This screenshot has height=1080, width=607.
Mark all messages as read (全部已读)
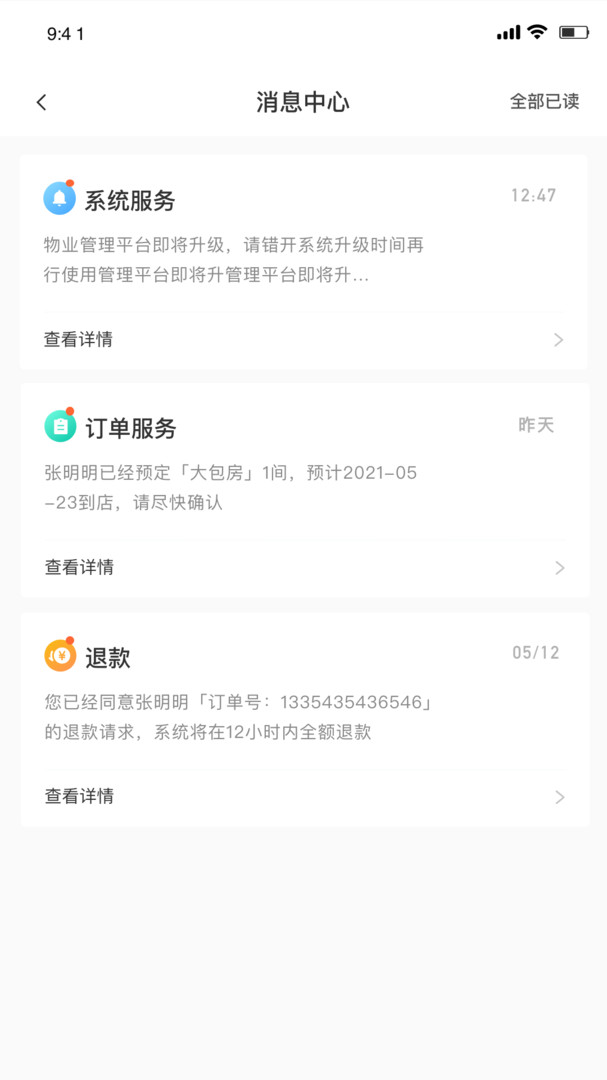click(x=544, y=102)
